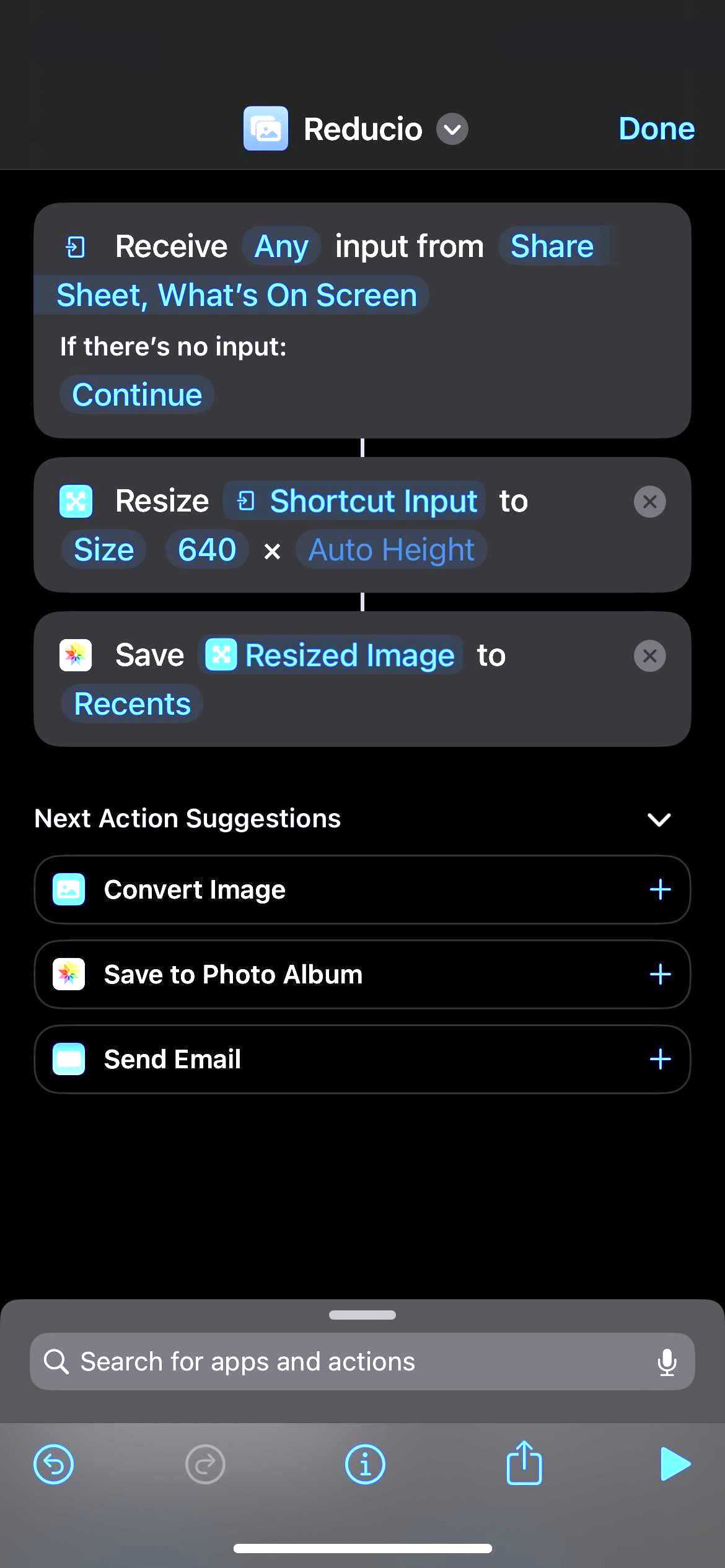Tap the Resized Image variable
Image resolution: width=725 pixels, height=1568 pixels.
(331, 655)
